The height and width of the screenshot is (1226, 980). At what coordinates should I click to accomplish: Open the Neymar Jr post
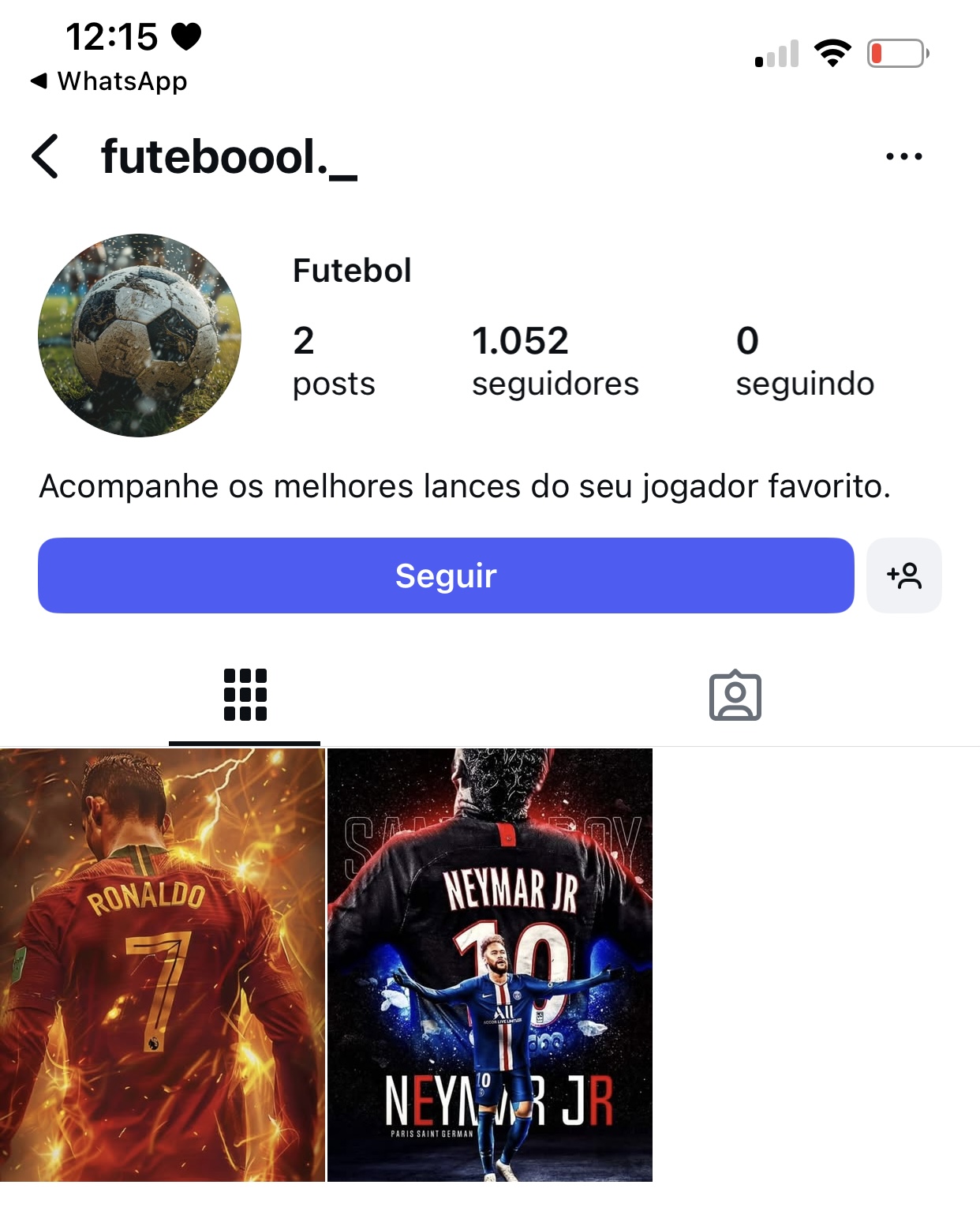pos(490,965)
